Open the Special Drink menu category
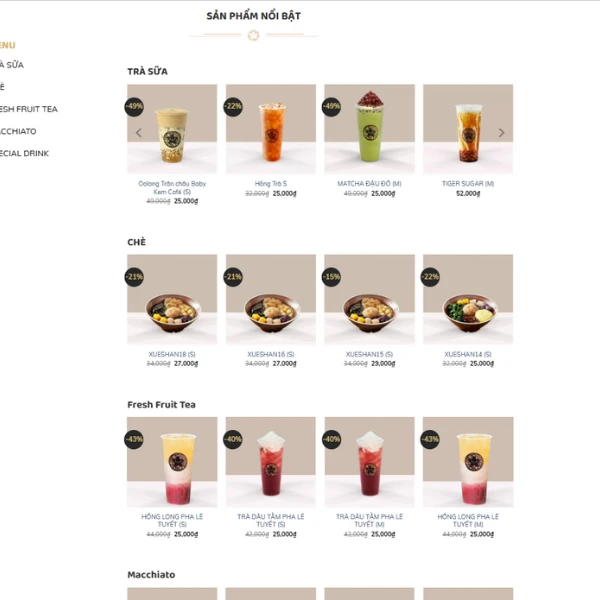This screenshot has height=600, width=600. 24,153
